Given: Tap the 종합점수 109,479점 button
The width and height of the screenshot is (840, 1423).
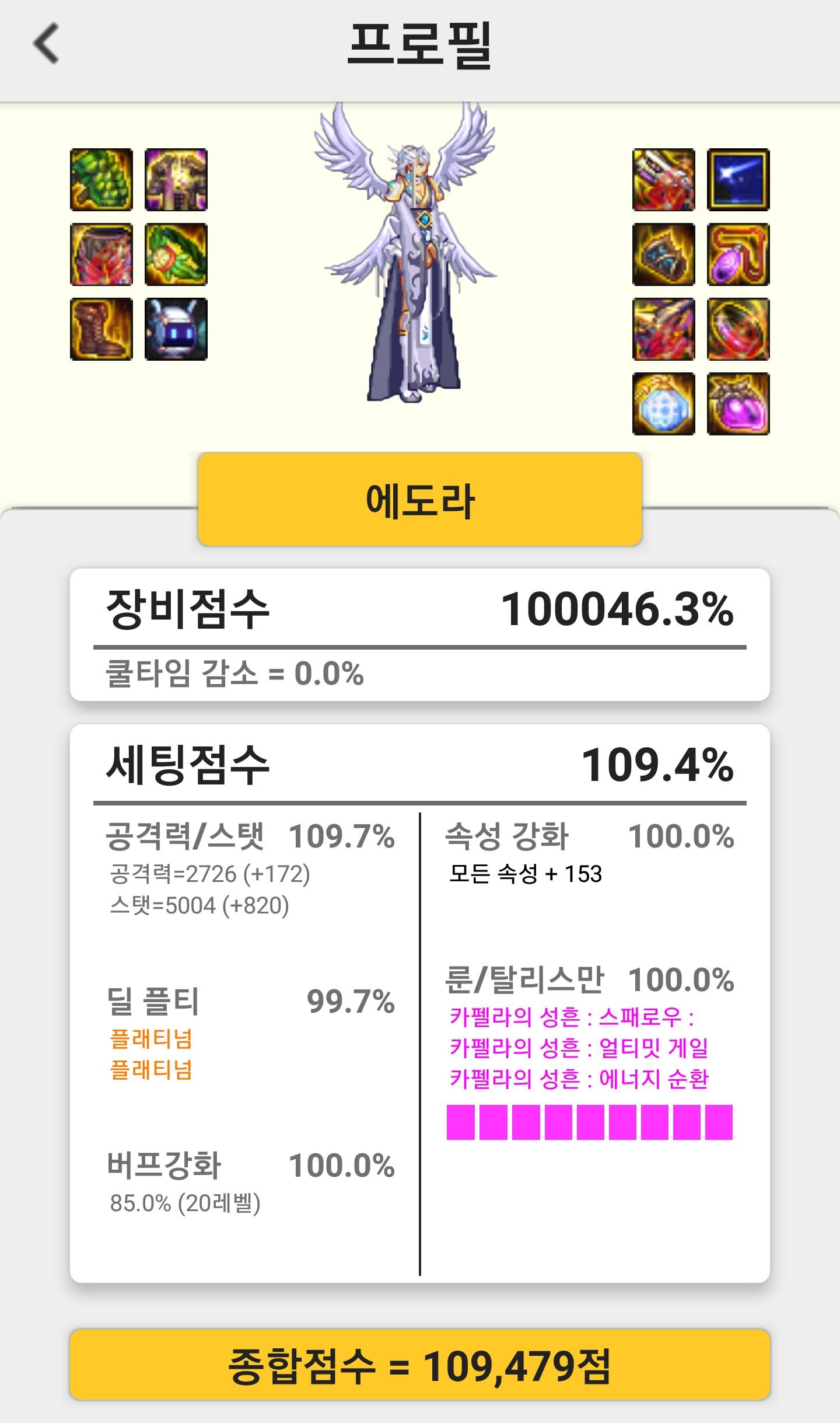Looking at the screenshot, I should (419, 1365).
